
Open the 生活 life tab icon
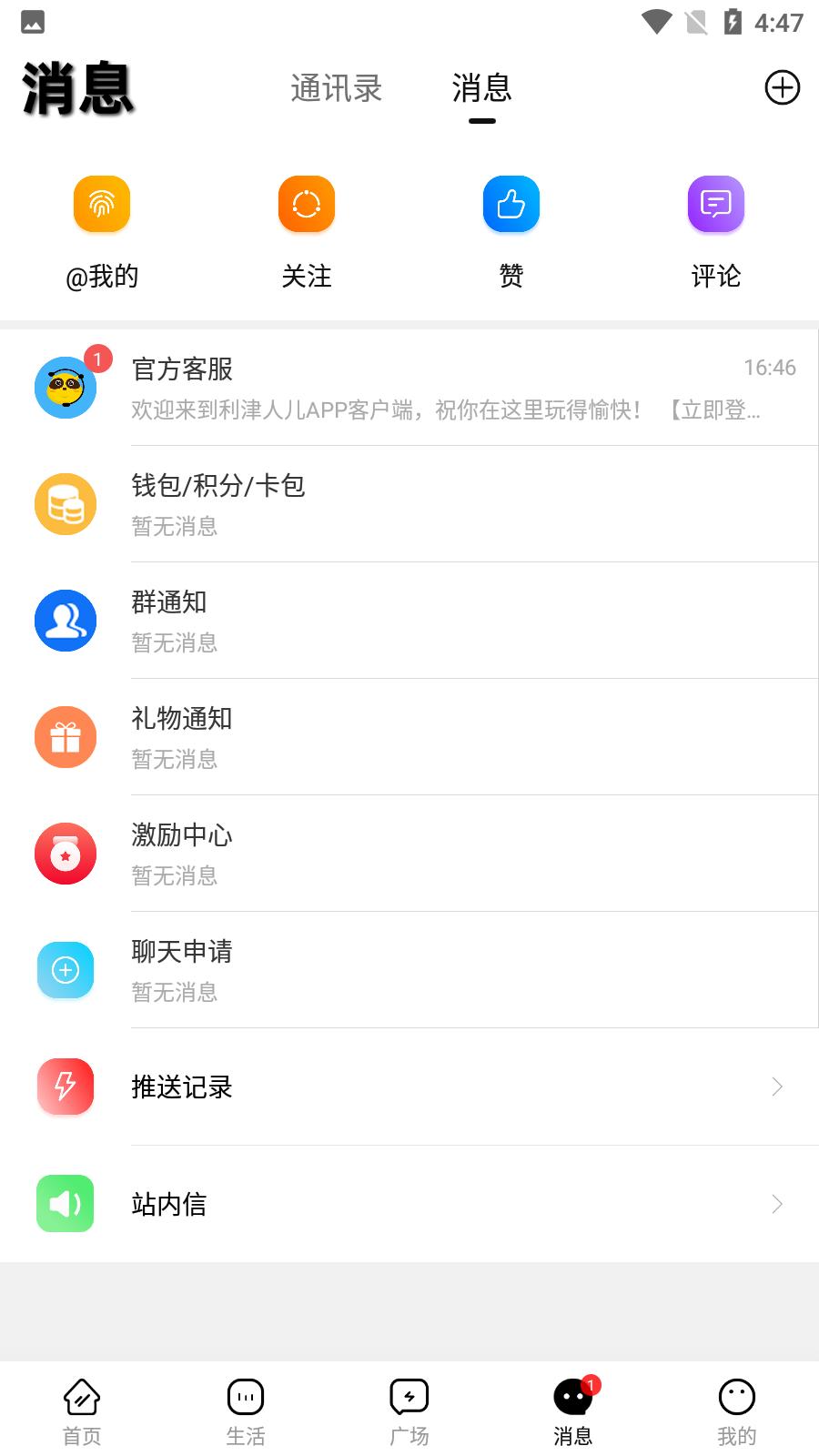click(x=245, y=1398)
